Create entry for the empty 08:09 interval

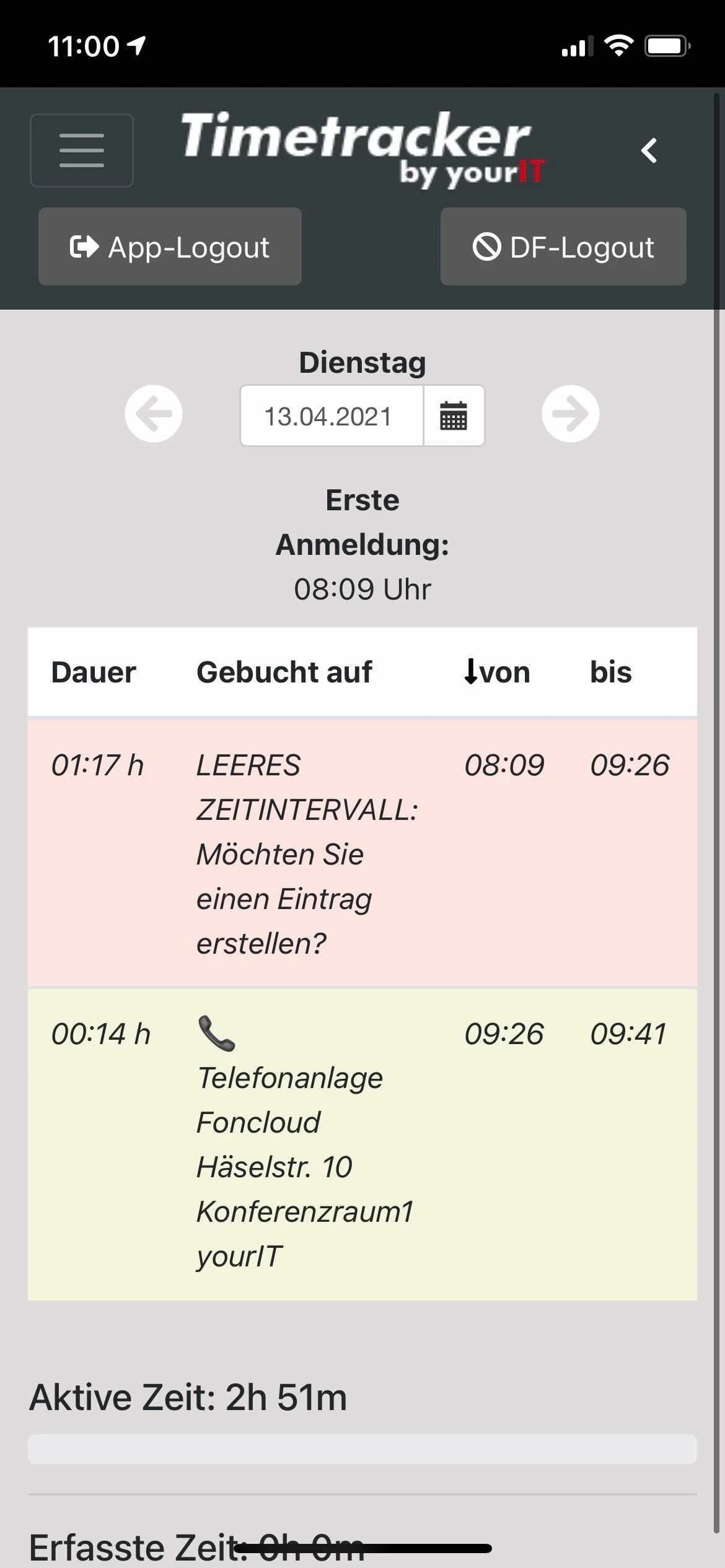pyautogui.click(x=362, y=853)
